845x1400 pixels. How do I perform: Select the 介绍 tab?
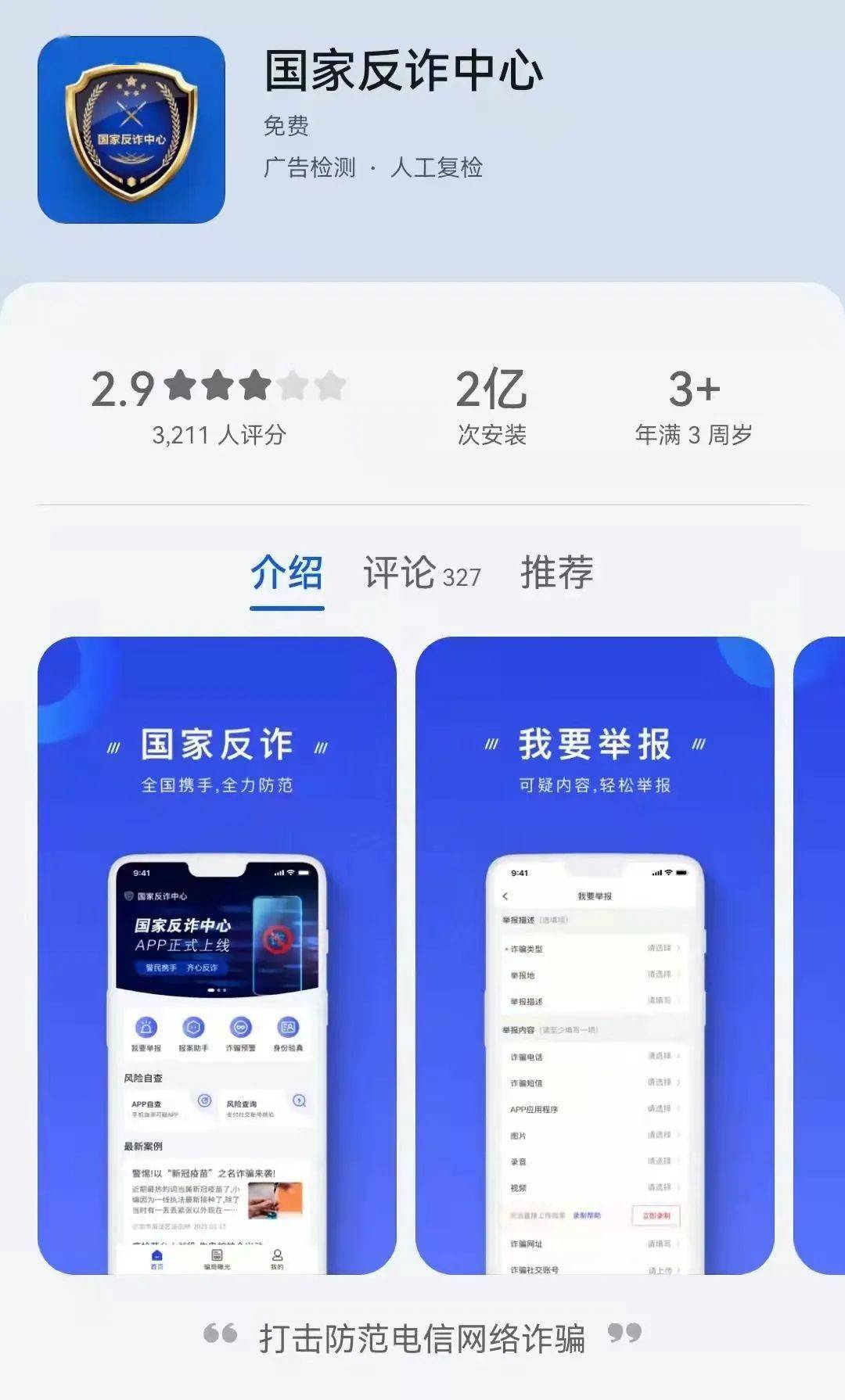(286, 573)
